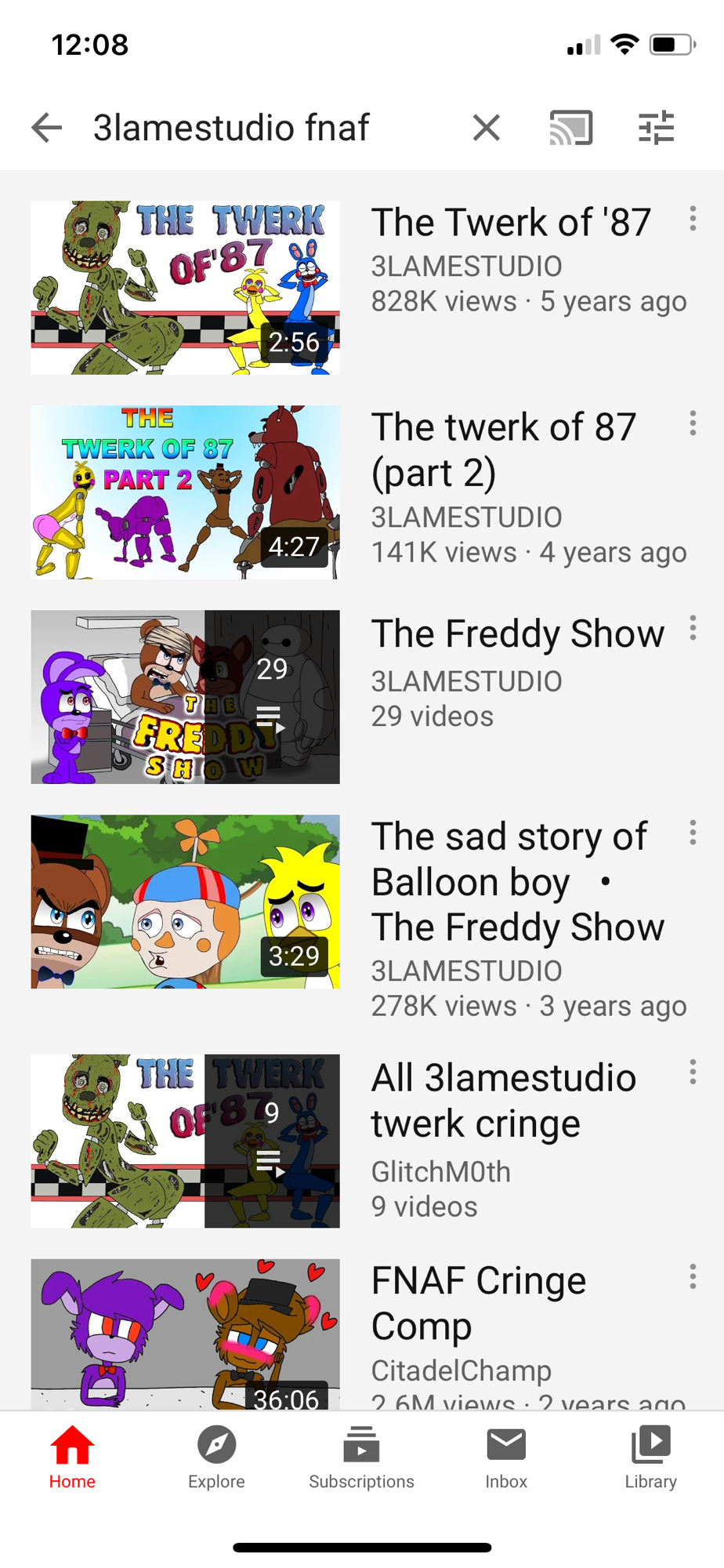The width and height of the screenshot is (724, 1568).
Task: Open search filters
Action: coord(656,128)
